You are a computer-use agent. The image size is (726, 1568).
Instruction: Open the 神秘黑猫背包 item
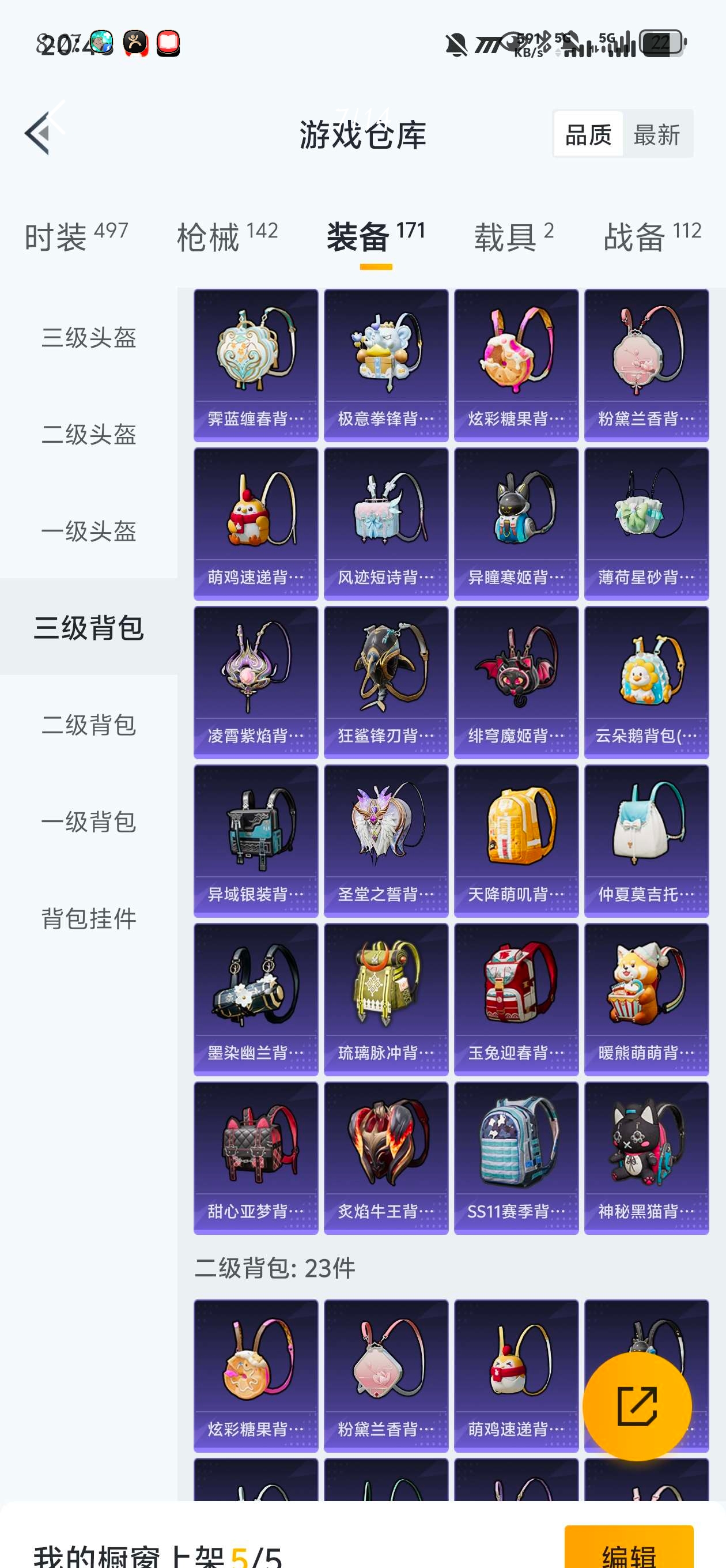pos(646,1158)
